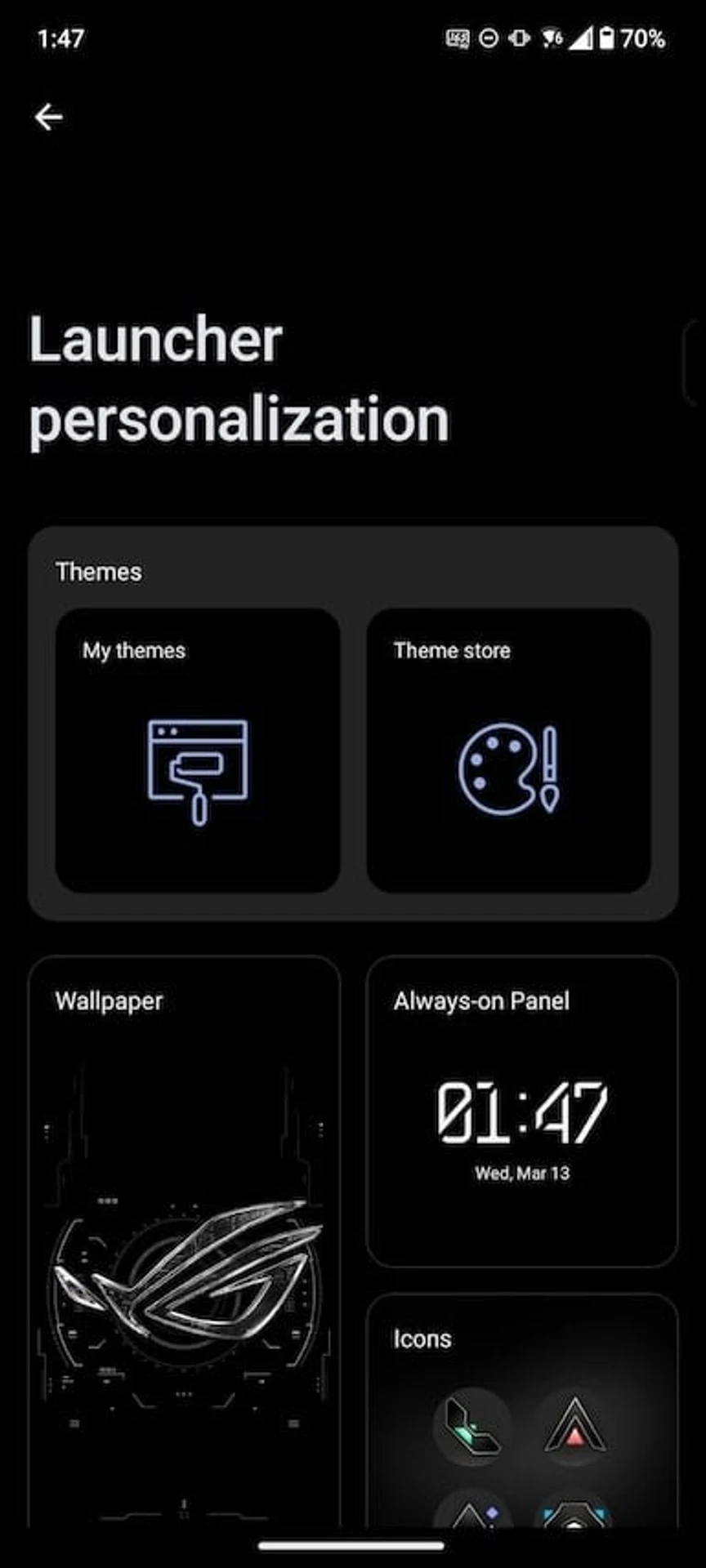Go back using the arrow icon
Viewport: 706px width, 1568px height.
click(48, 118)
